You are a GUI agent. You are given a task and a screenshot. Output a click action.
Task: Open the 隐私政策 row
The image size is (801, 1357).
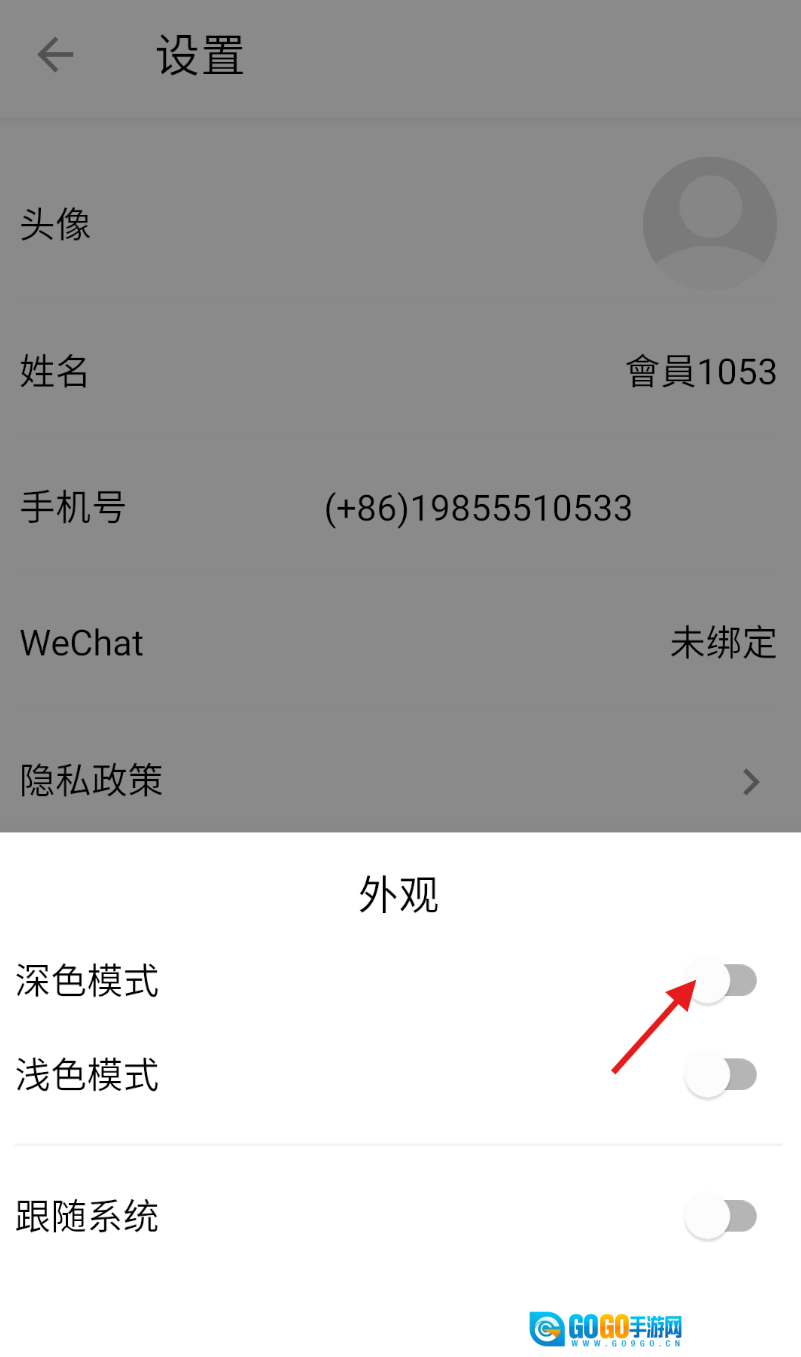(400, 780)
